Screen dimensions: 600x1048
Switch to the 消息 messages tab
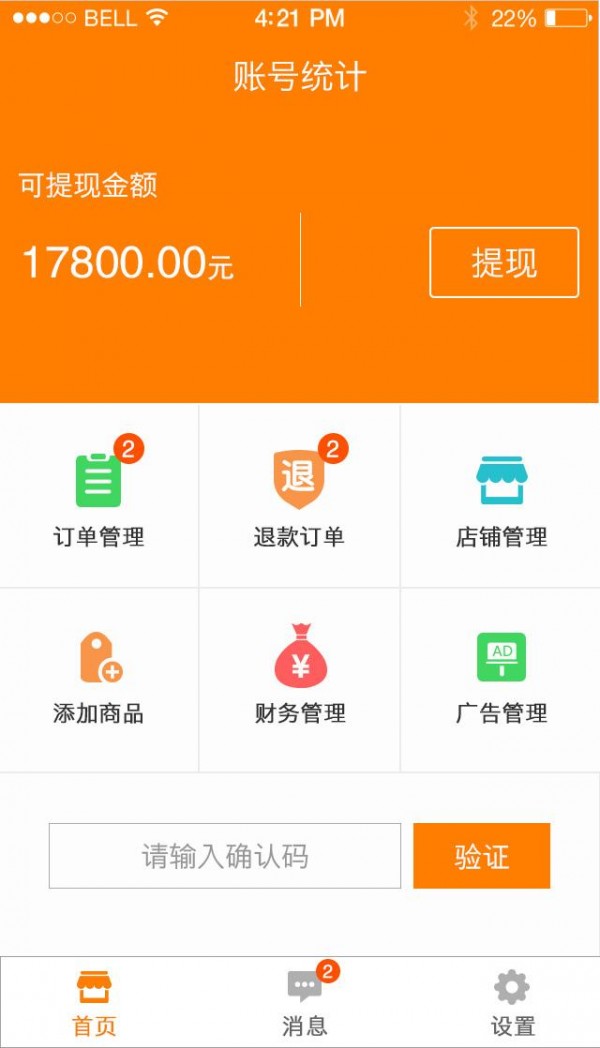coord(305,1003)
